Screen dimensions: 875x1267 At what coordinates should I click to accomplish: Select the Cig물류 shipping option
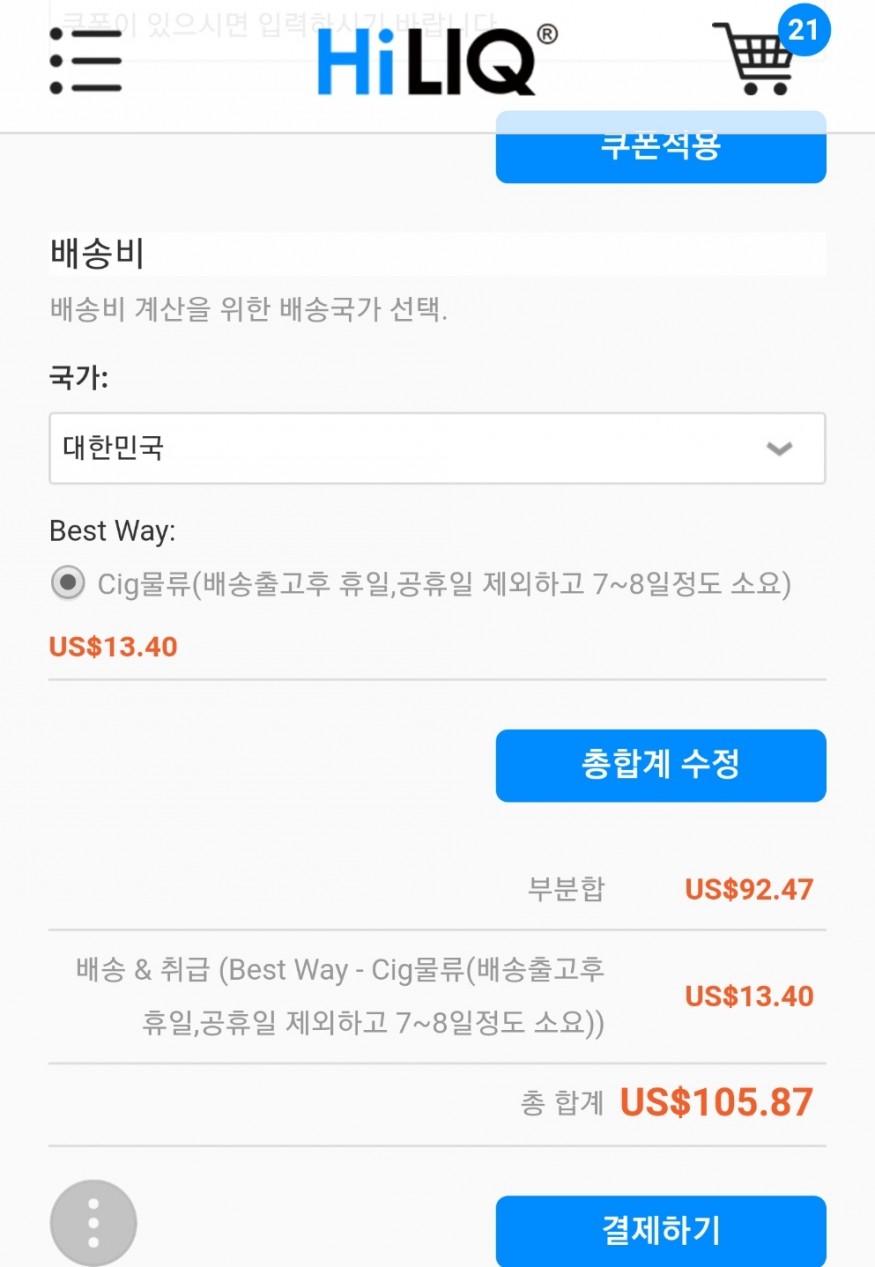click(68, 584)
